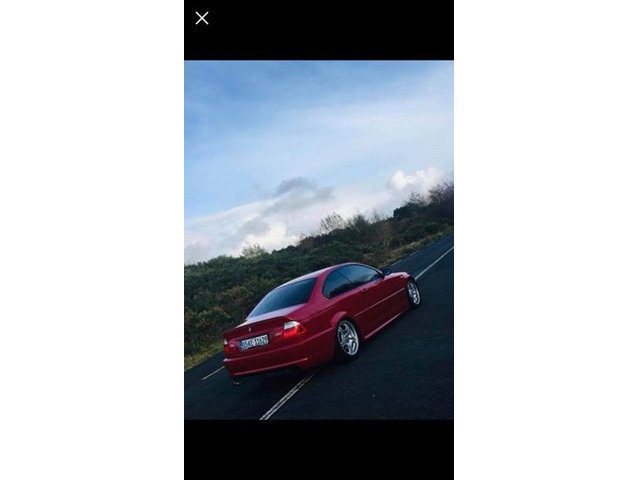Close the full-screen photo viewer
This screenshot has width=640, height=480.
click(202, 18)
